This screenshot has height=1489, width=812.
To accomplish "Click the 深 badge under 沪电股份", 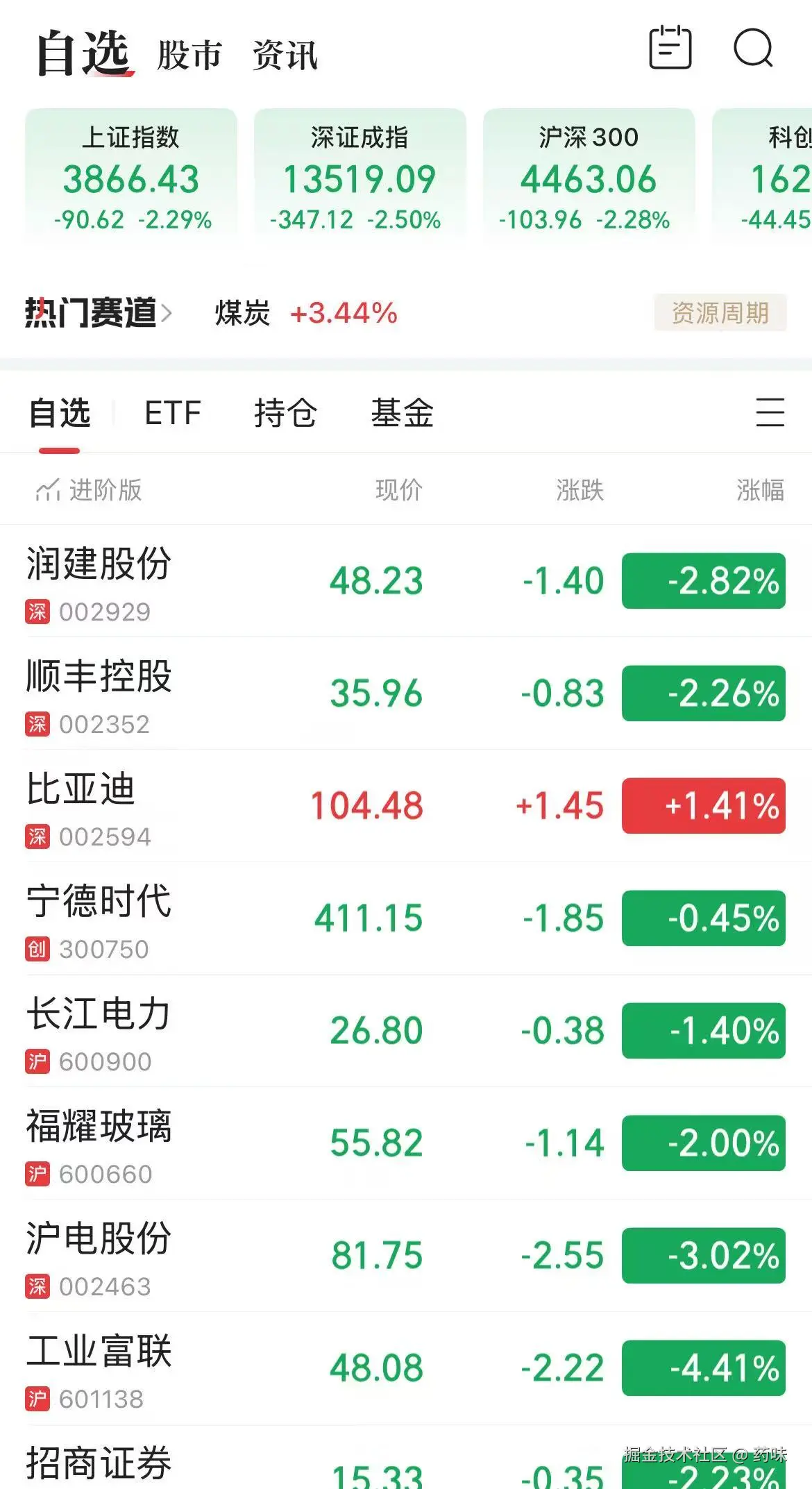I will point(38,1286).
